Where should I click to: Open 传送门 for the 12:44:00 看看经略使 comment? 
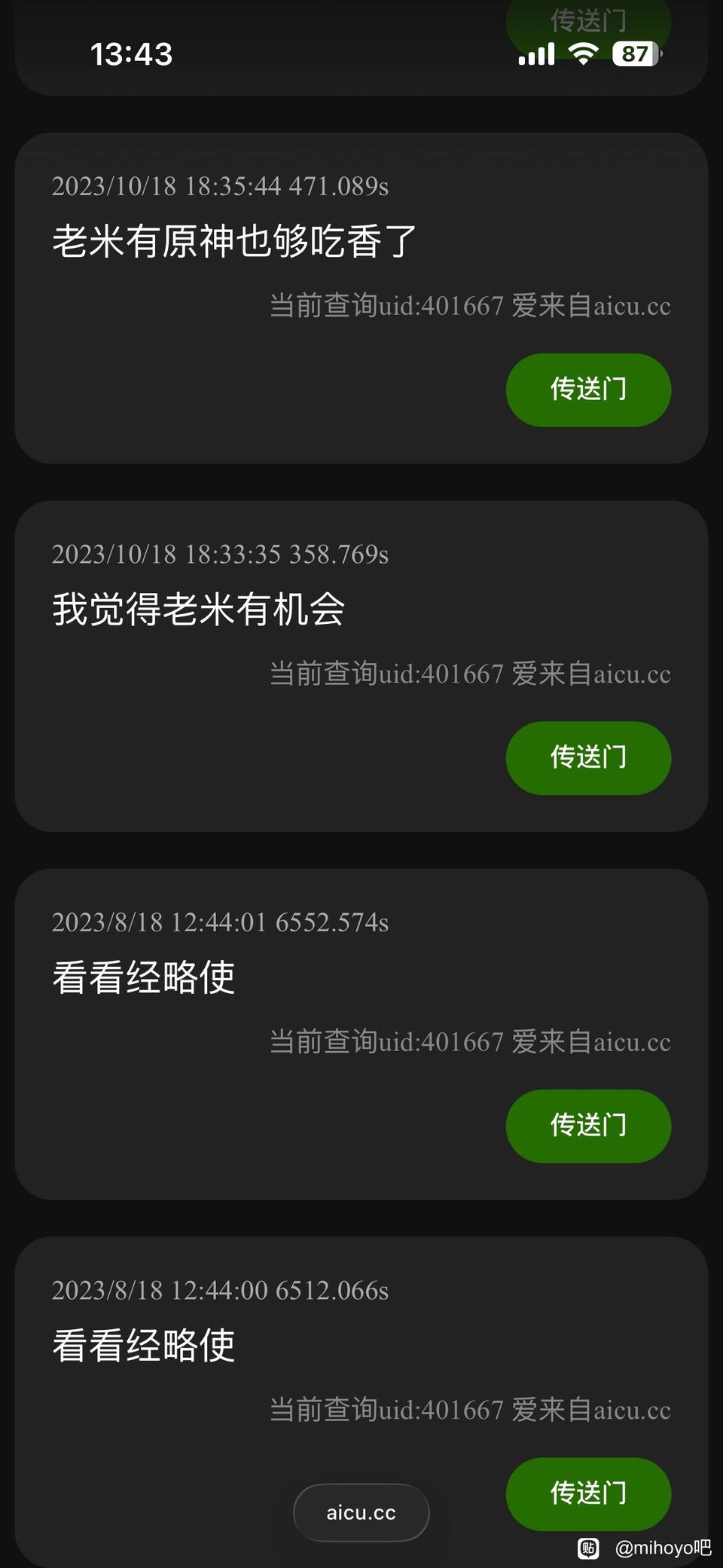588,1493
